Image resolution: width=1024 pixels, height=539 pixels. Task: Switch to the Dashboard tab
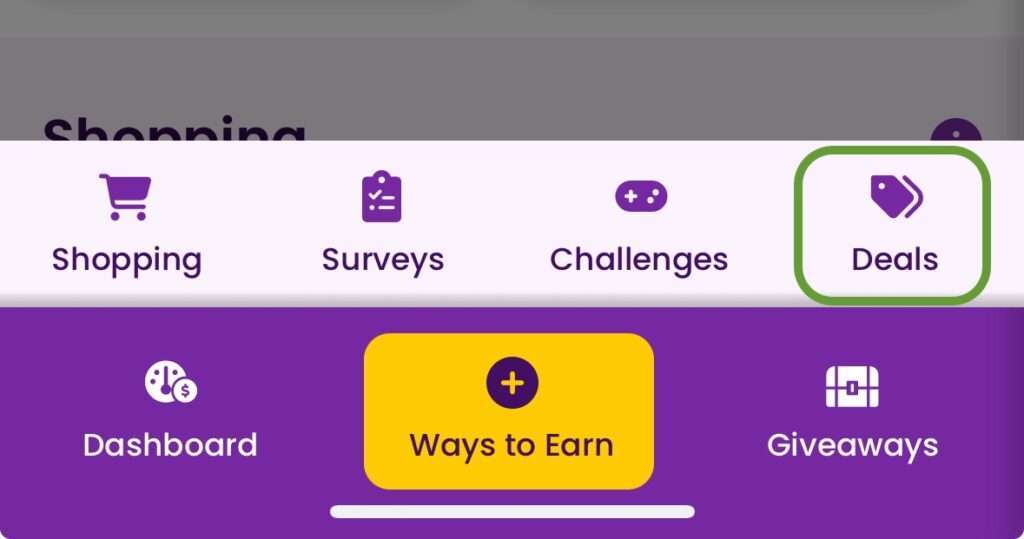170,411
